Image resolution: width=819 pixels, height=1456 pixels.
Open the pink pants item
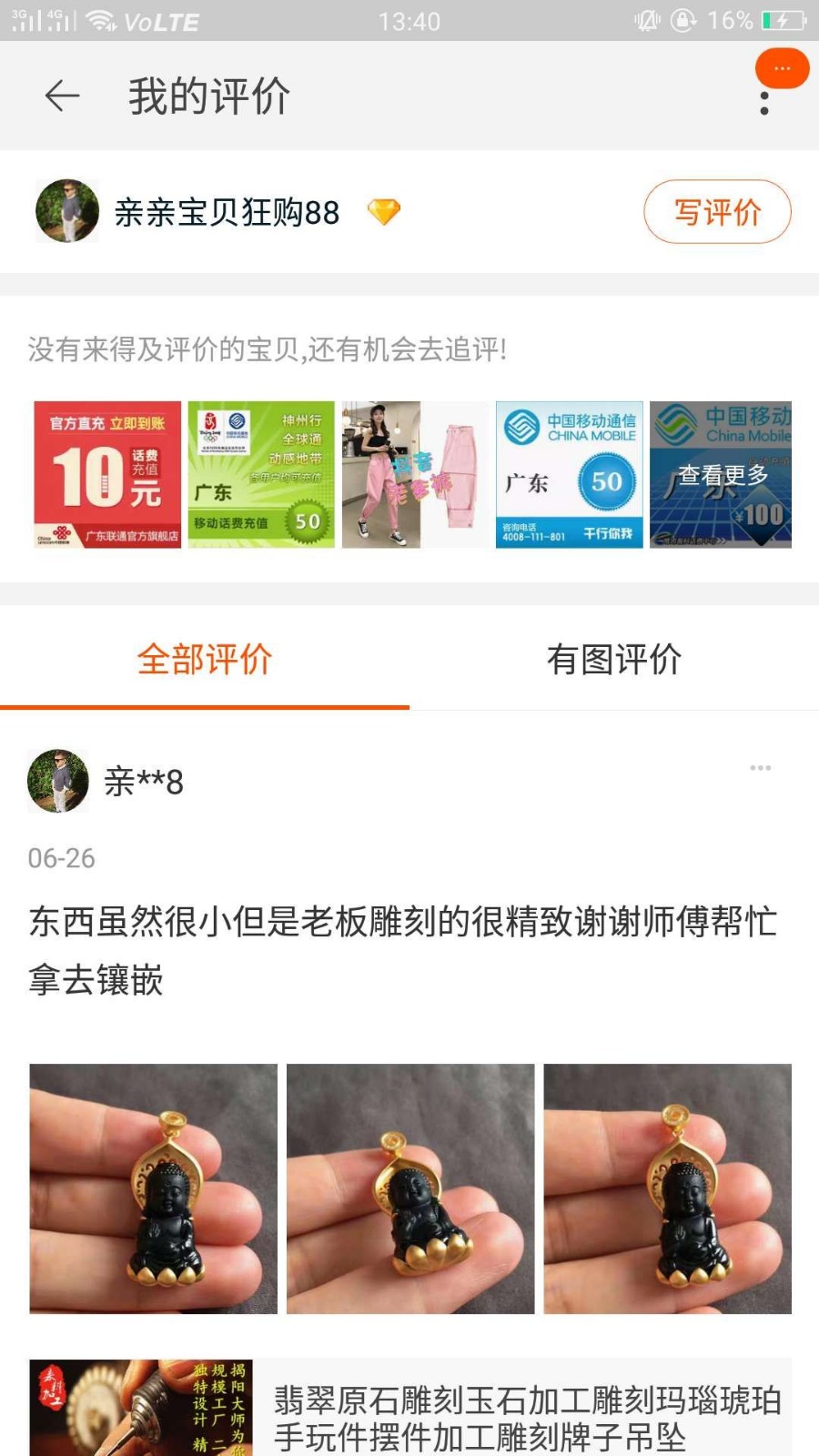pos(415,474)
